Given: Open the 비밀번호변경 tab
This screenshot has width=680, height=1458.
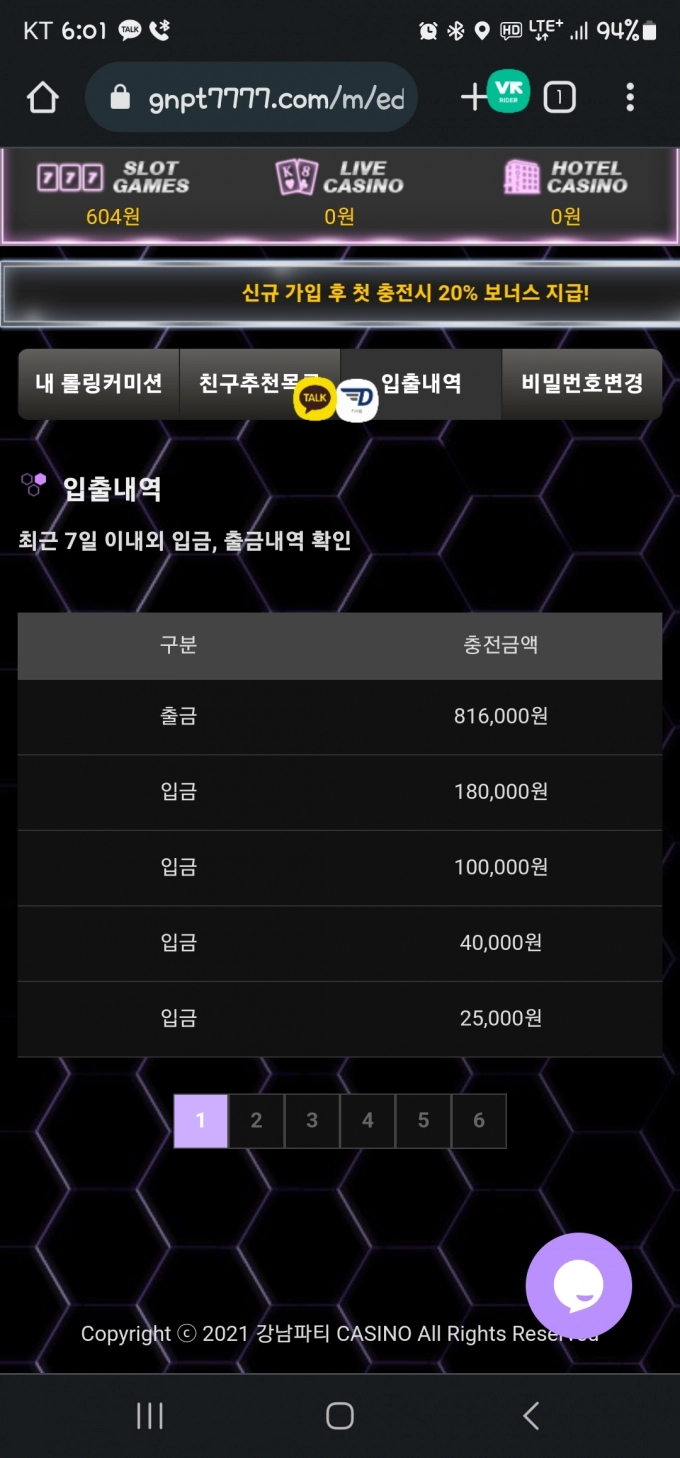Looking at the screenshot, I should pos(581,384).
